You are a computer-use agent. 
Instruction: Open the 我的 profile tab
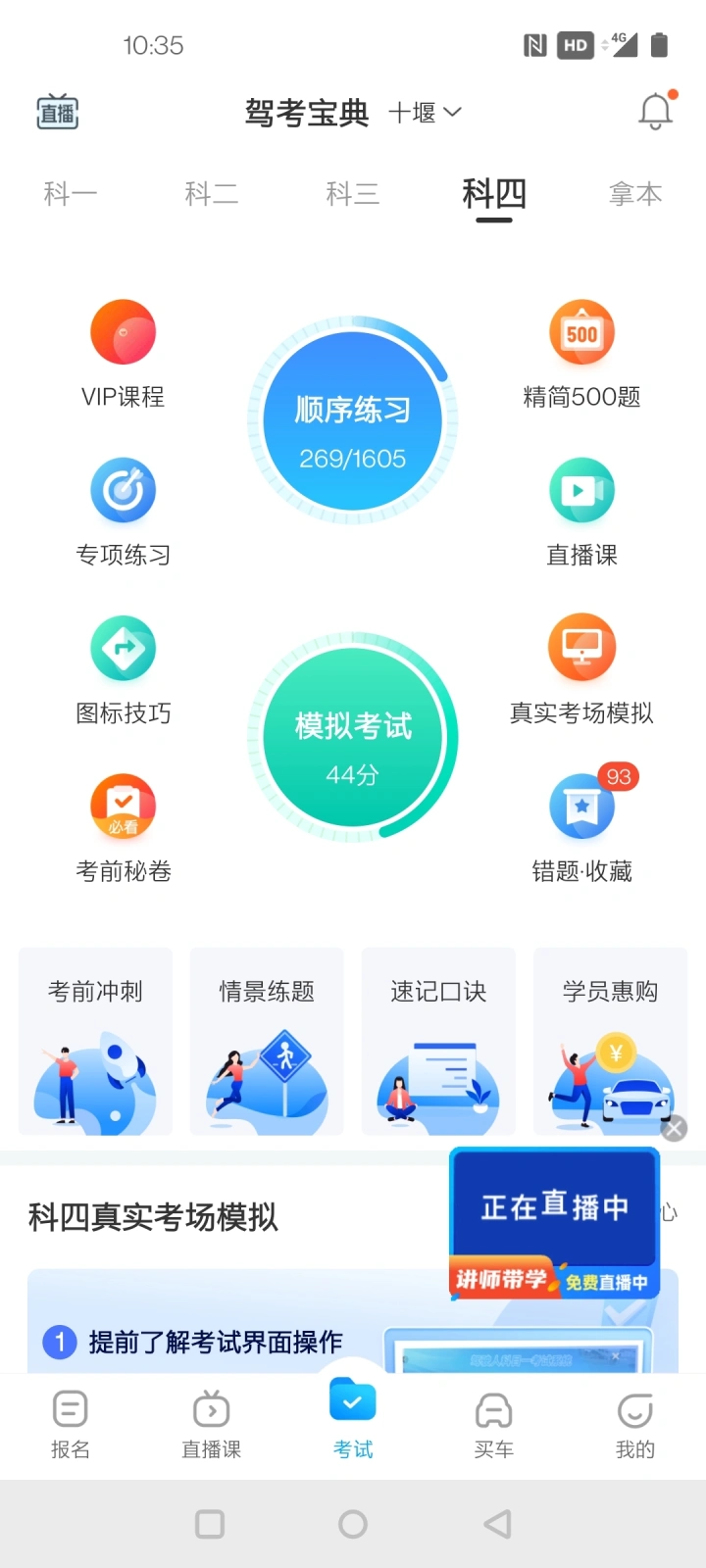point(635,1426)
